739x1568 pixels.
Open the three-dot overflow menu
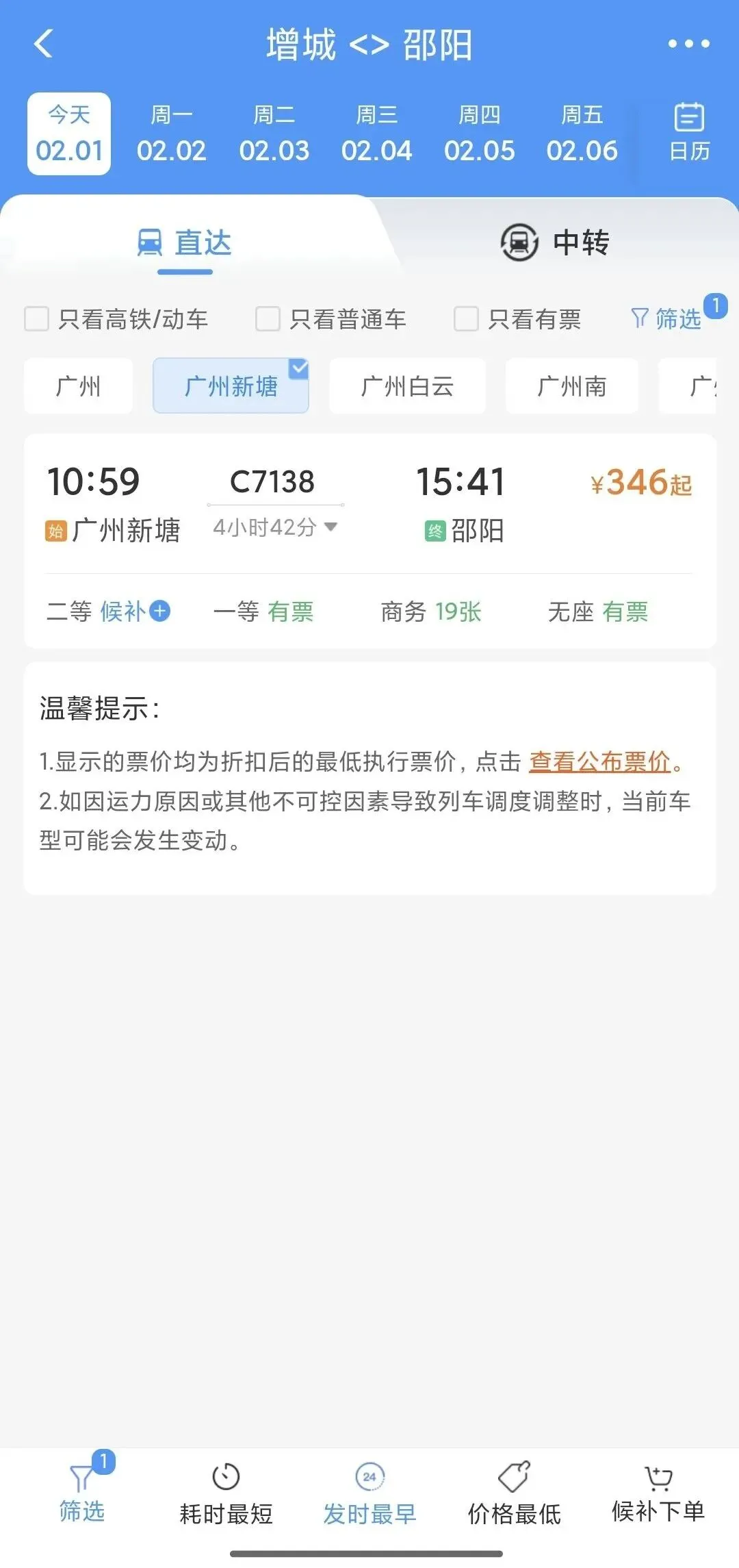tap(688, 44)
